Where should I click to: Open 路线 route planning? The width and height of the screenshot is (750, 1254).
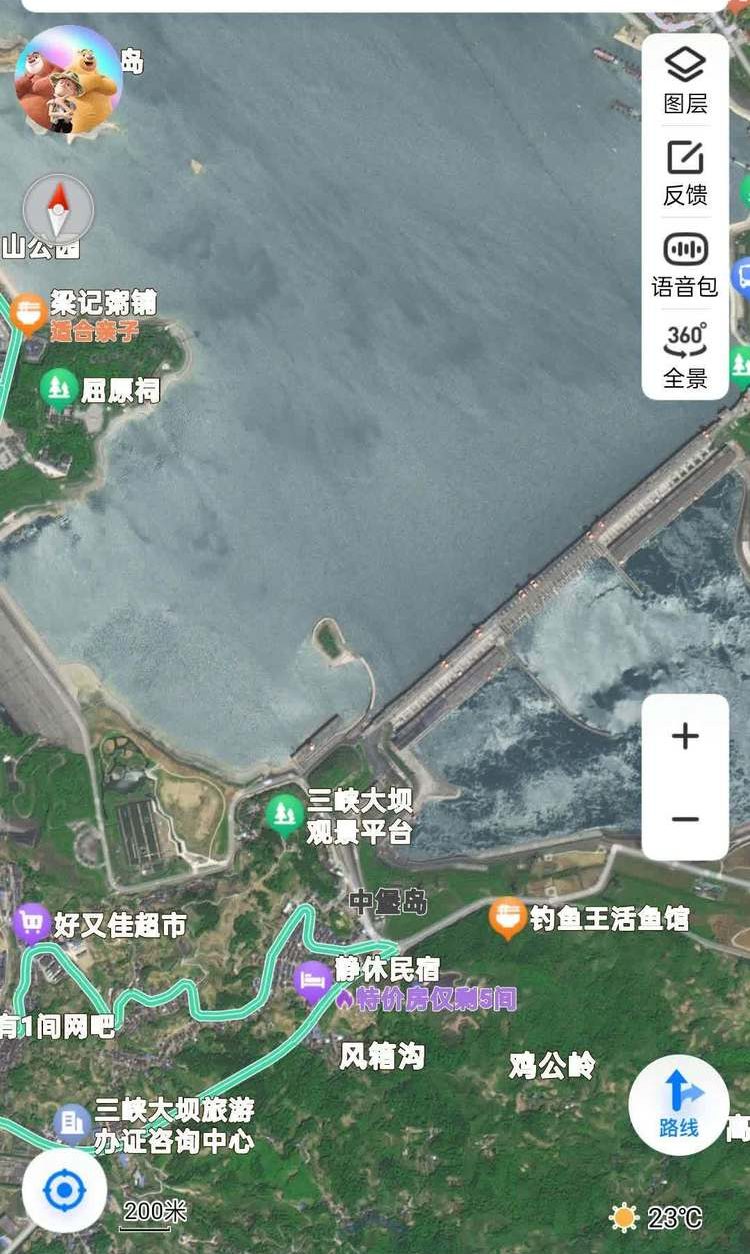click(679, 1104)
